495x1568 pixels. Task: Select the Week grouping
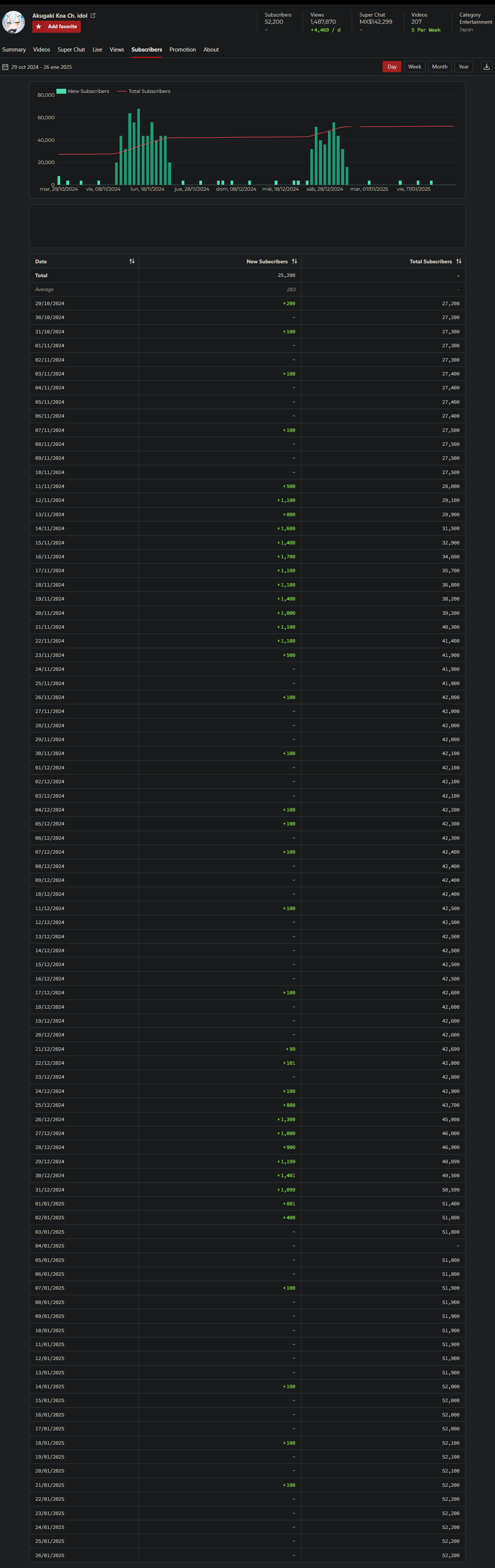coord(415,67)
